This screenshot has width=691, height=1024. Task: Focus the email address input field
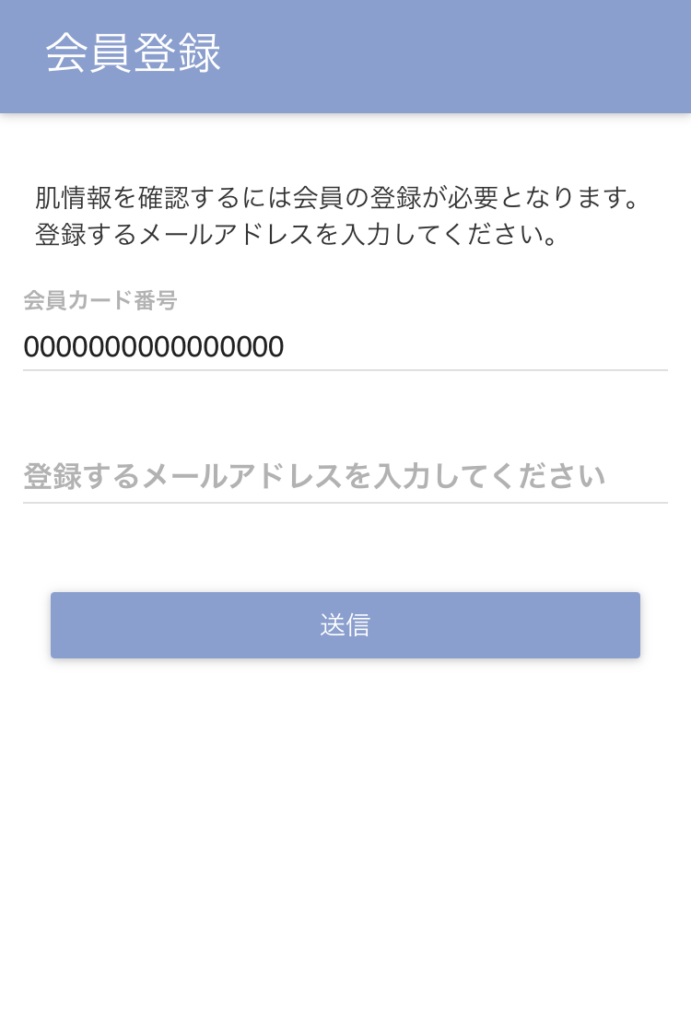click(344, 476)
